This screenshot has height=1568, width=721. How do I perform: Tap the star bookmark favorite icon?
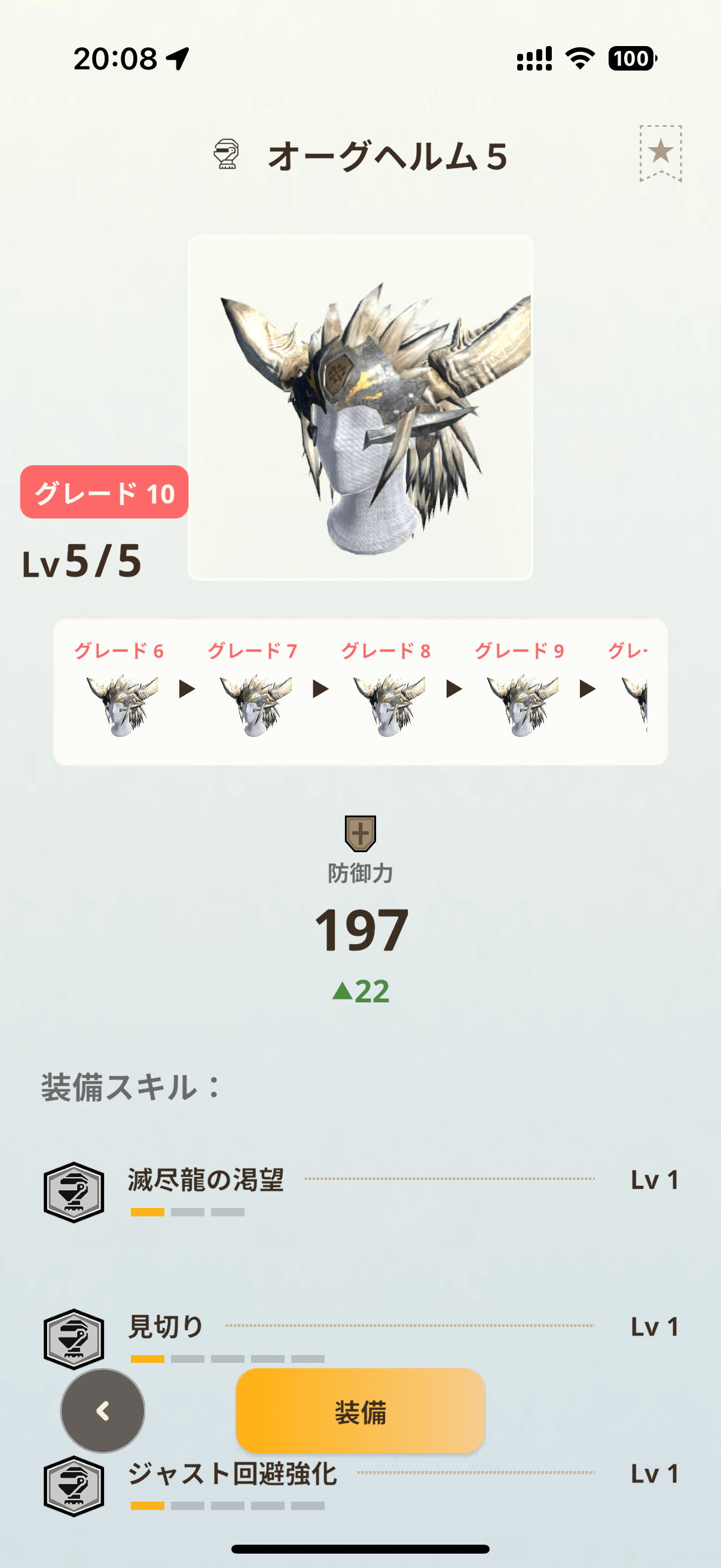(x=660, y=153)
